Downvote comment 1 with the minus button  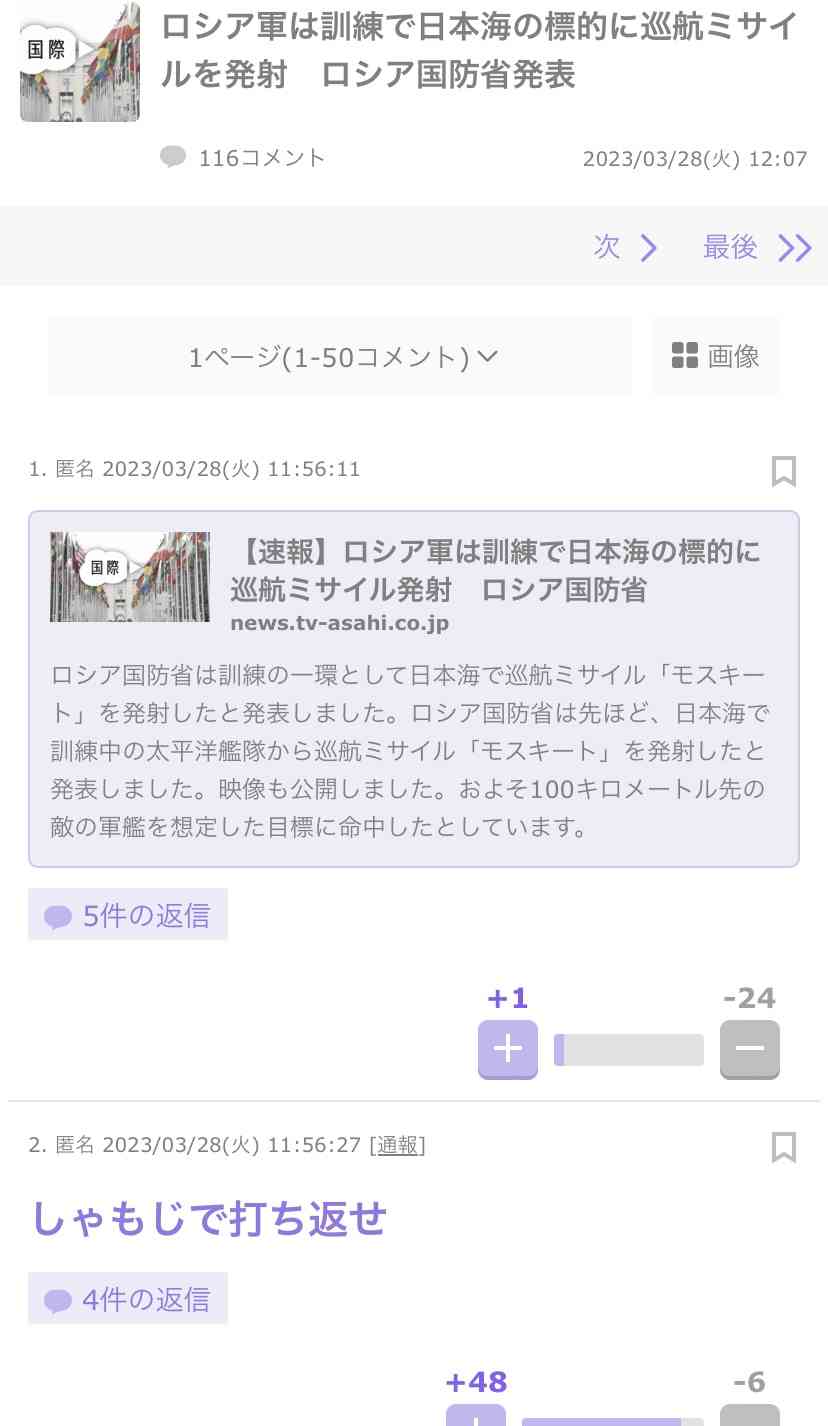749,1048
